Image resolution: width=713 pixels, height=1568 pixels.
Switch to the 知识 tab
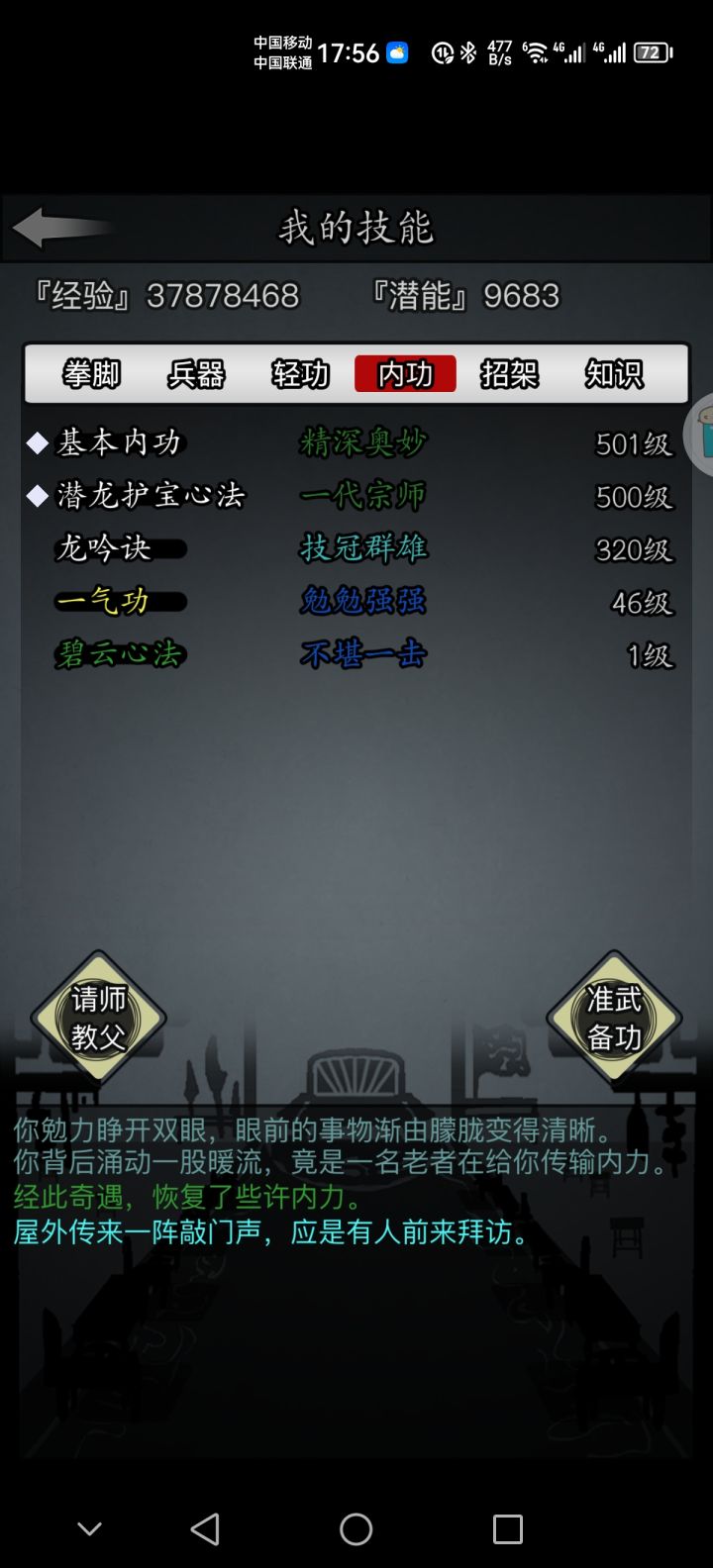click(614, 374)
